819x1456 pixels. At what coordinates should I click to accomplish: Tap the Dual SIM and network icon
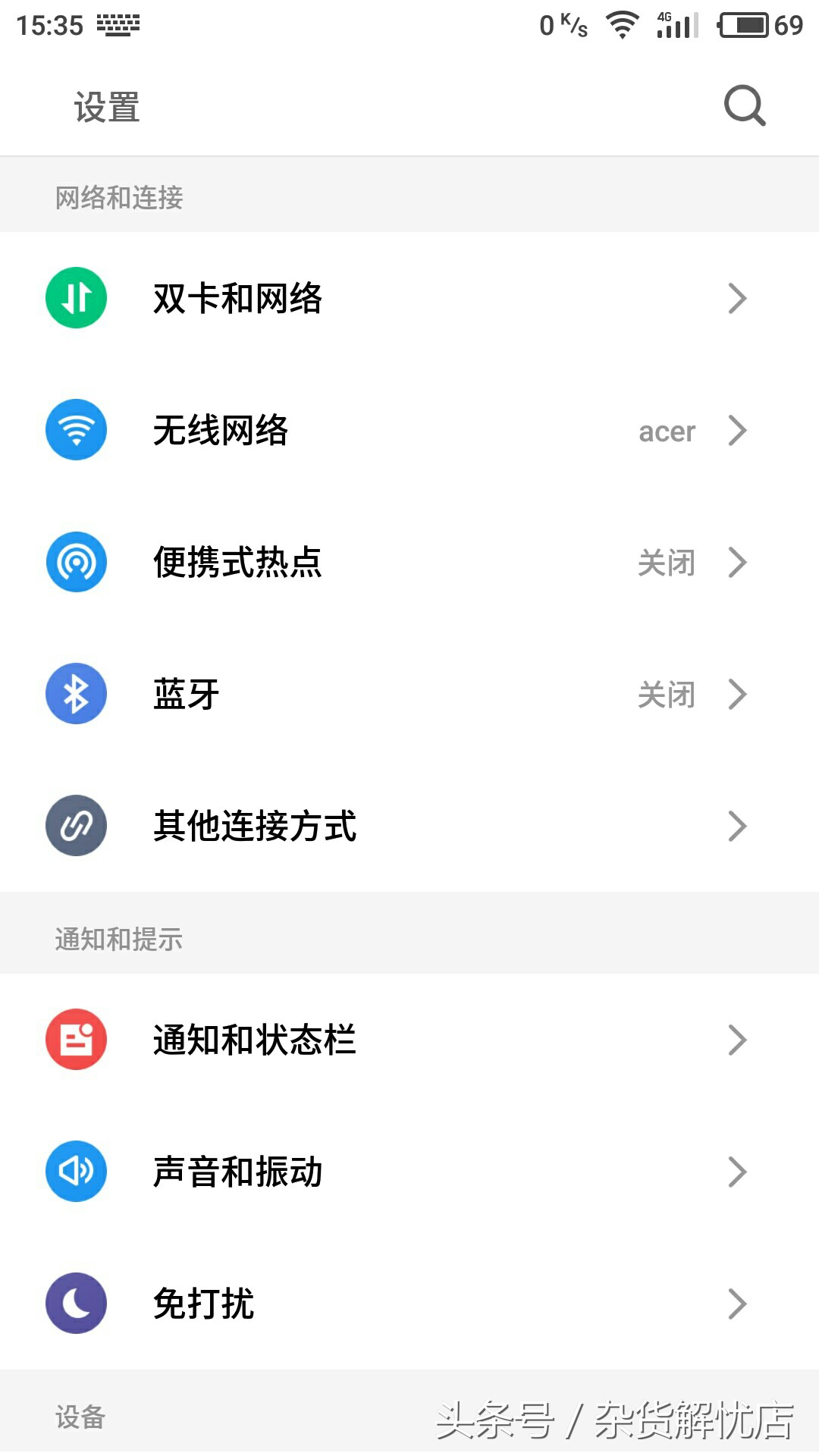click(76, 298)
